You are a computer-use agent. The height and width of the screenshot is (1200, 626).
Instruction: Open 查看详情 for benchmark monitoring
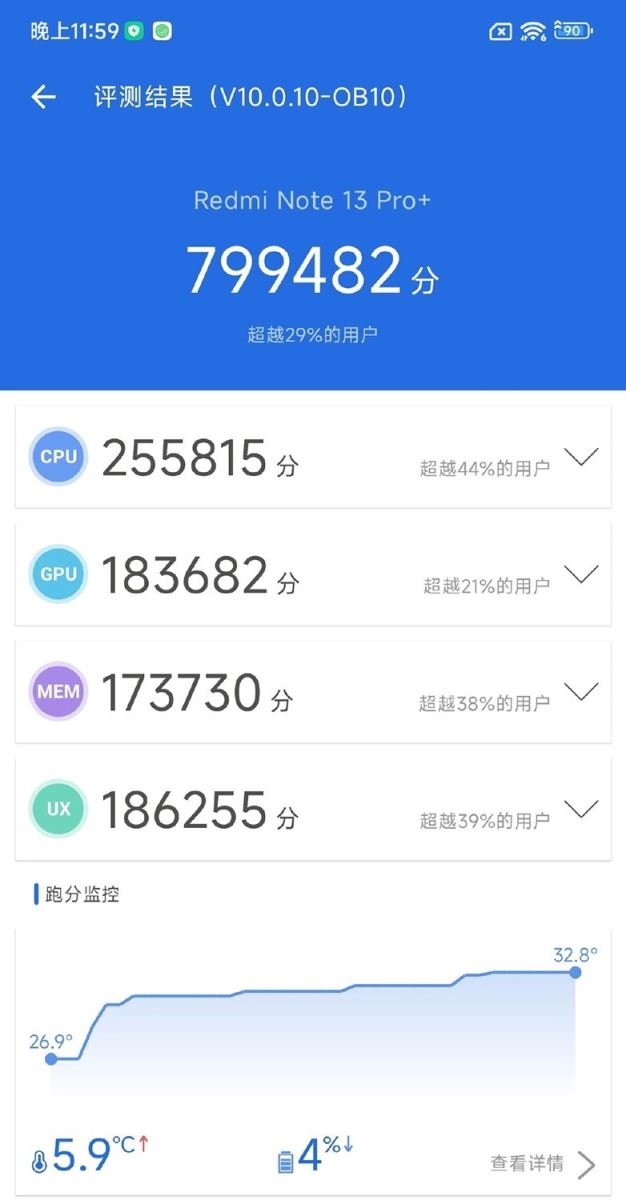[x=542, y=1164]
